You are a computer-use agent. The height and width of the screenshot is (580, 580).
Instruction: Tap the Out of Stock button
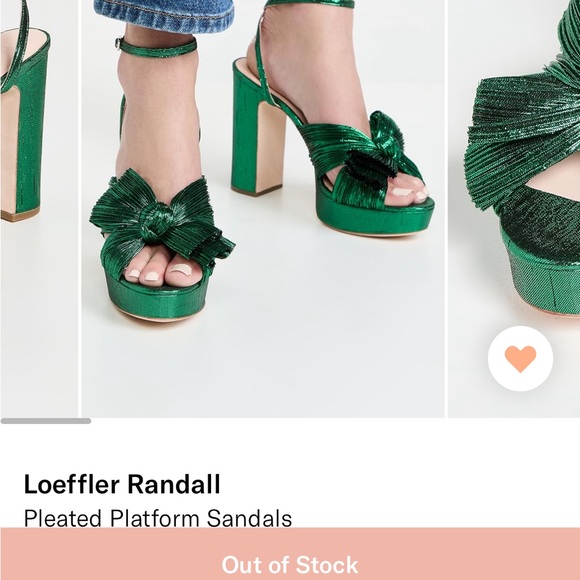[x=290, y=554]
